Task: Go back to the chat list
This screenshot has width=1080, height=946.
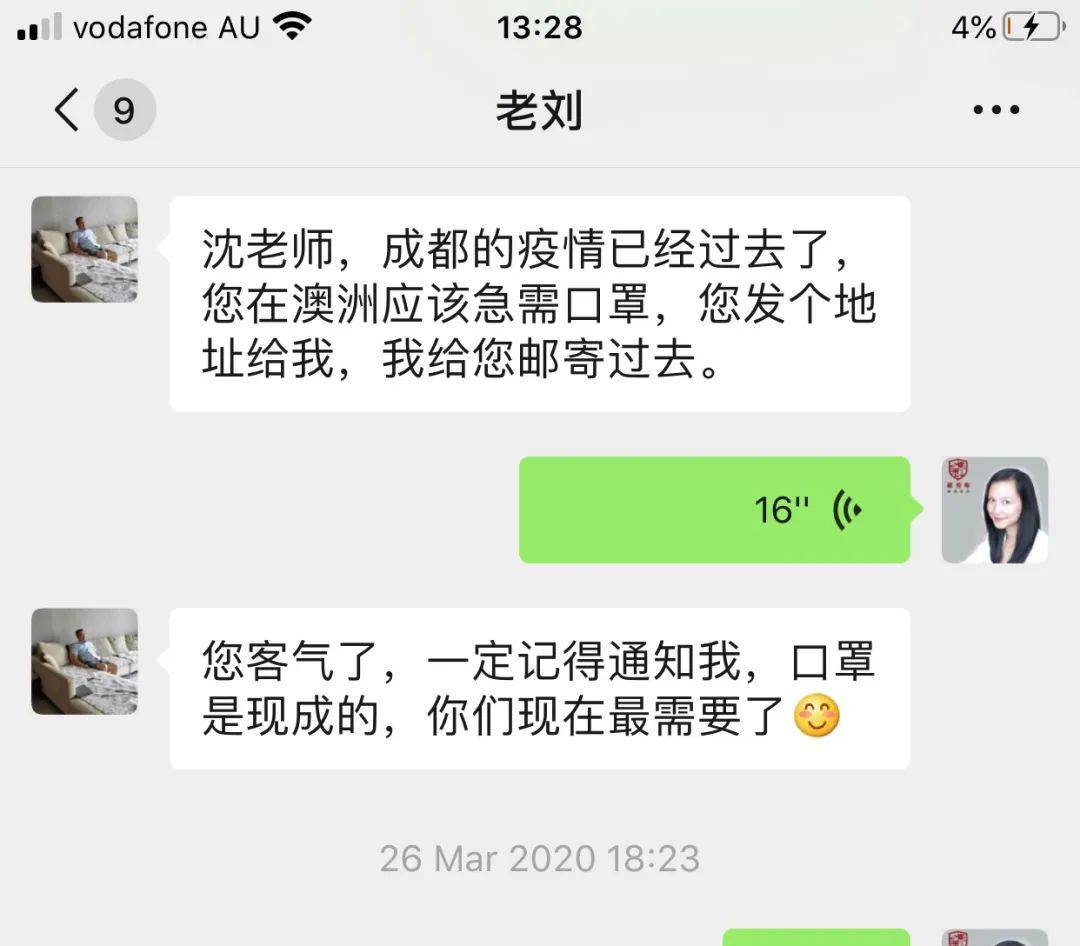Action: (67, 110)
